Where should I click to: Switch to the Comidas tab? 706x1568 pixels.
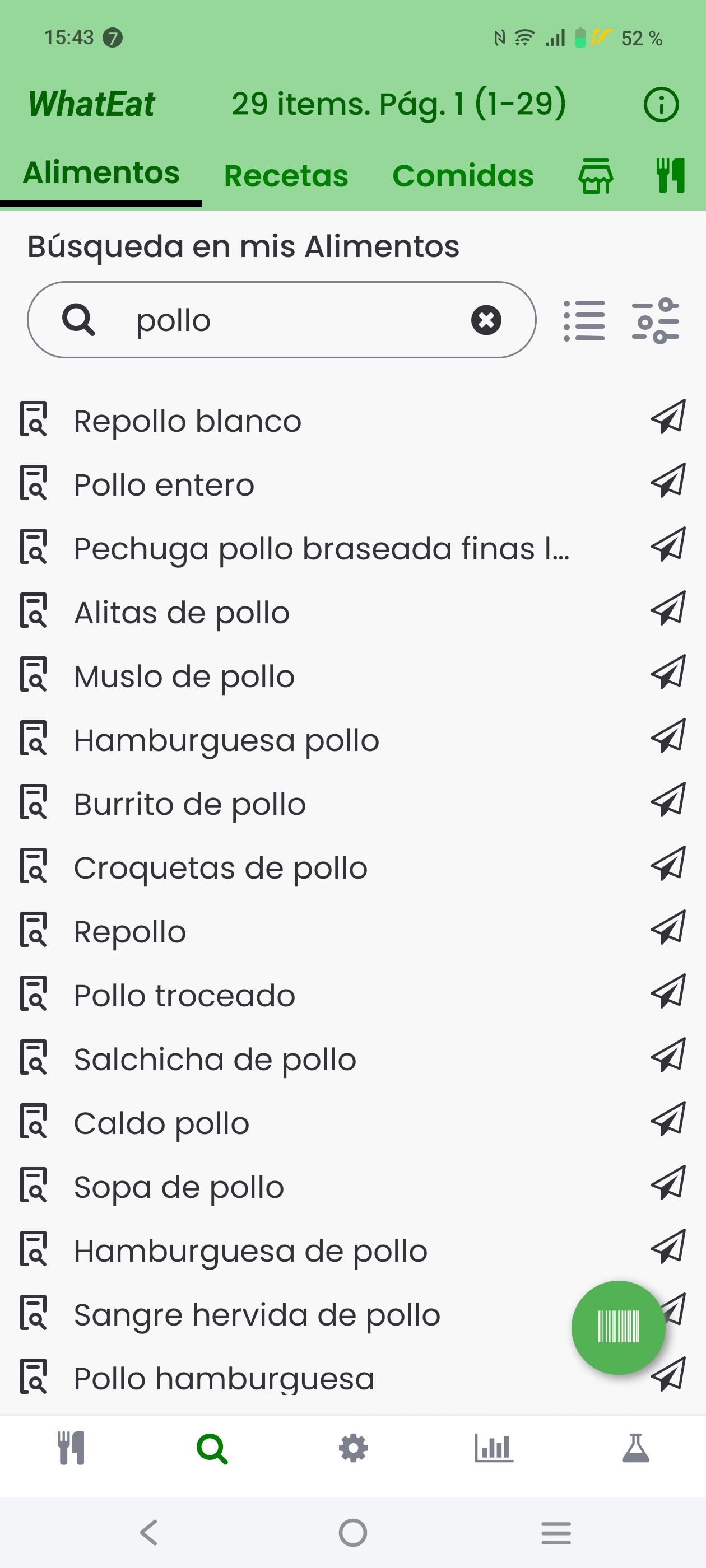463,176
